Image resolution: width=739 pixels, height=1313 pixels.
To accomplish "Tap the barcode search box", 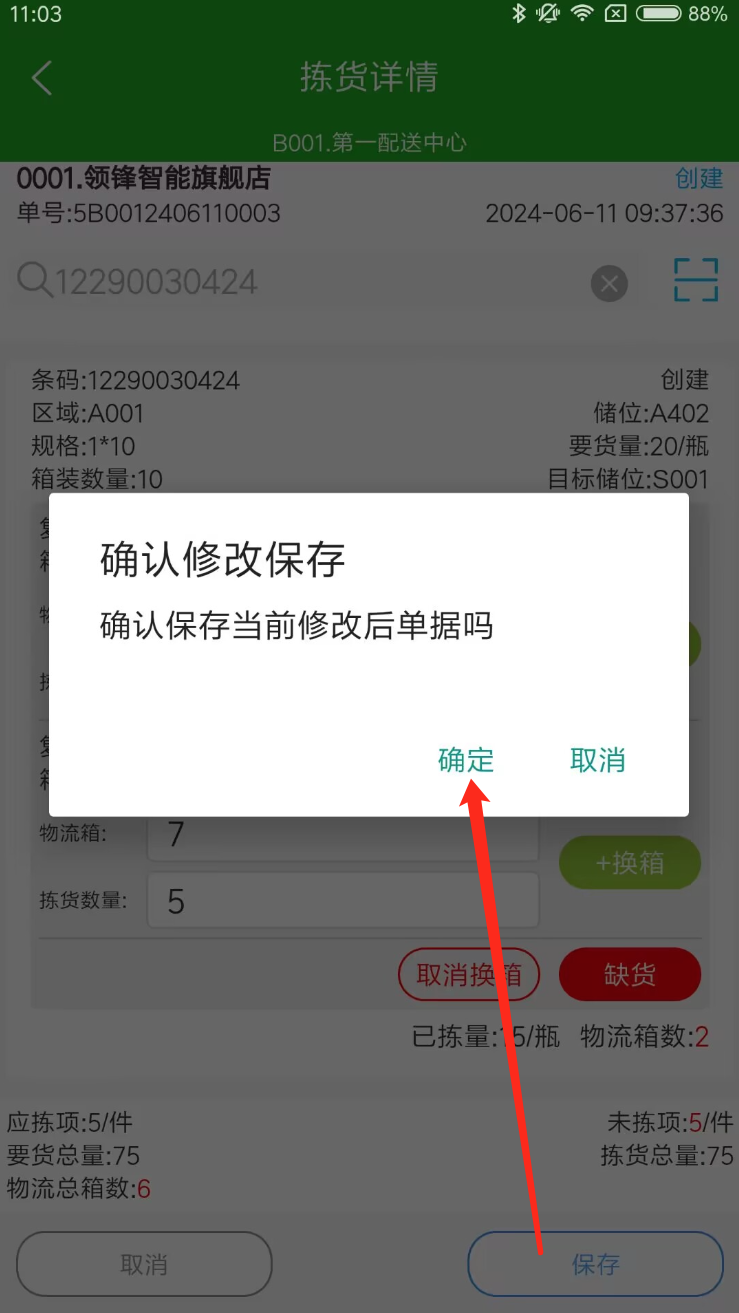I will pyautogui.click(x=300, y=283).
